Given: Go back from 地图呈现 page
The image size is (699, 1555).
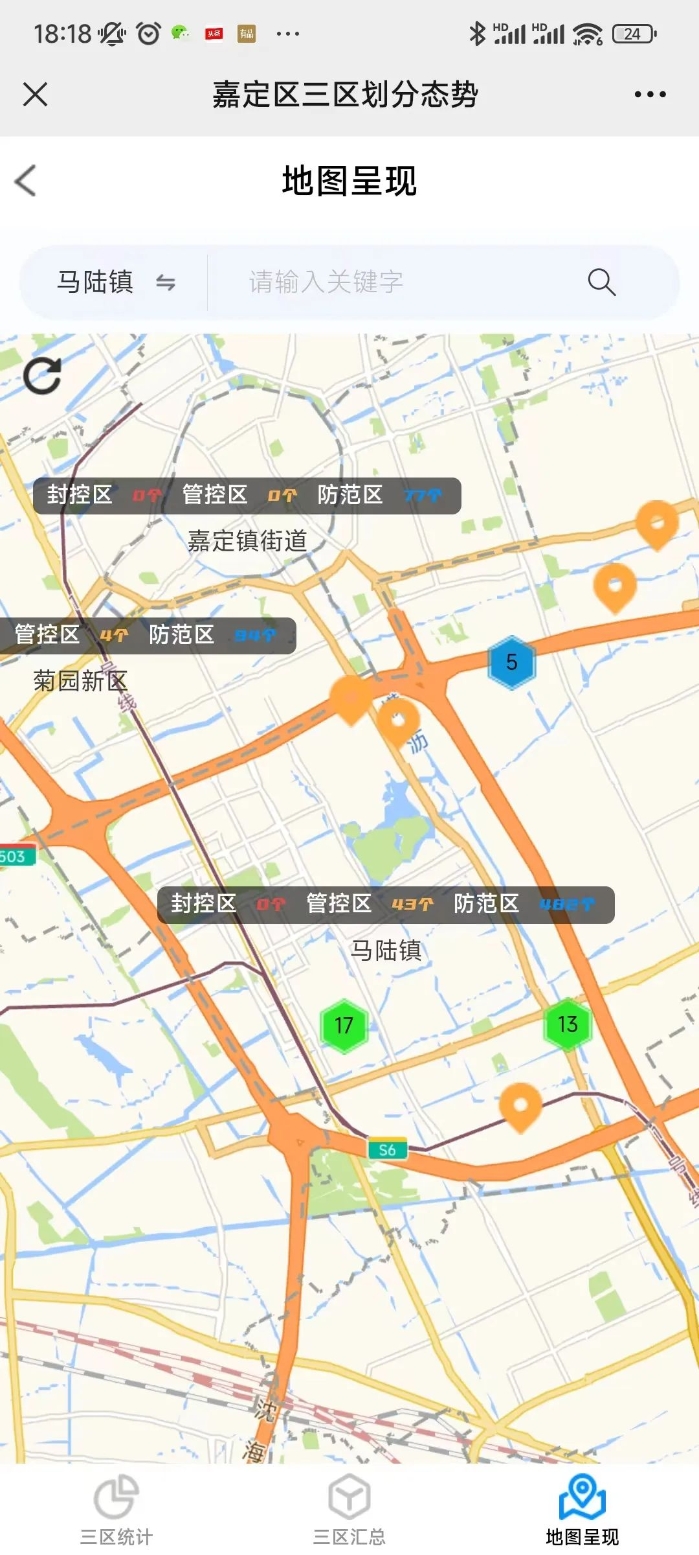Looking at the screenshot, I should pos(26,181).
